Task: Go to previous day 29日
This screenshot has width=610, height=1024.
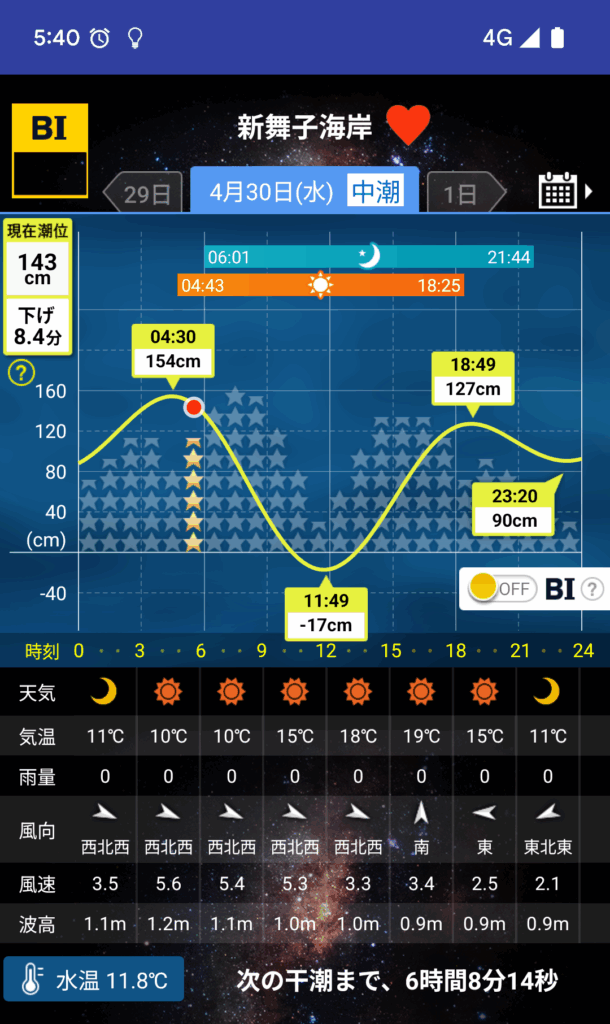Action: click(143, 193)
